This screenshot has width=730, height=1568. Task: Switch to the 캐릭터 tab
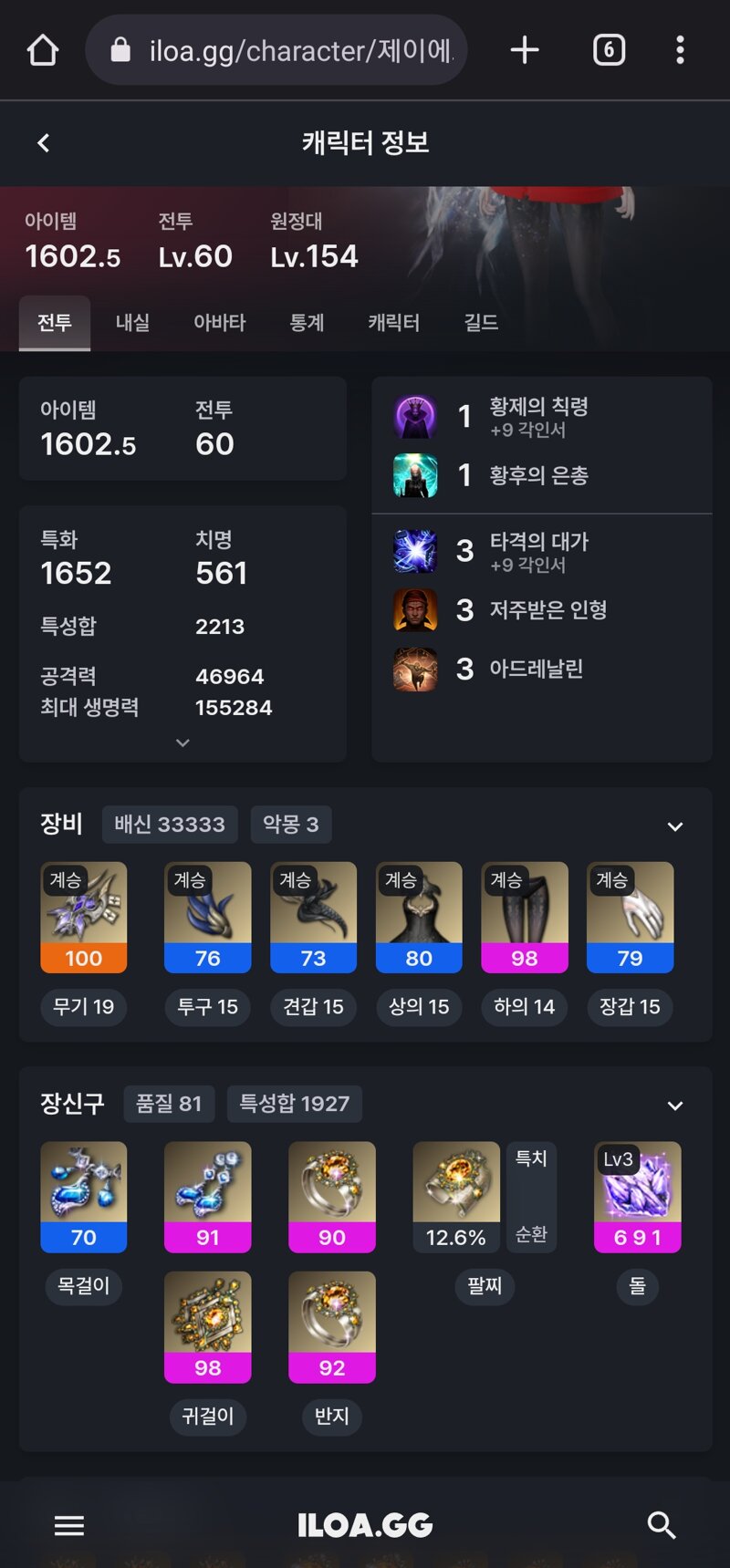pyautogui.click(x=393, y=323)
